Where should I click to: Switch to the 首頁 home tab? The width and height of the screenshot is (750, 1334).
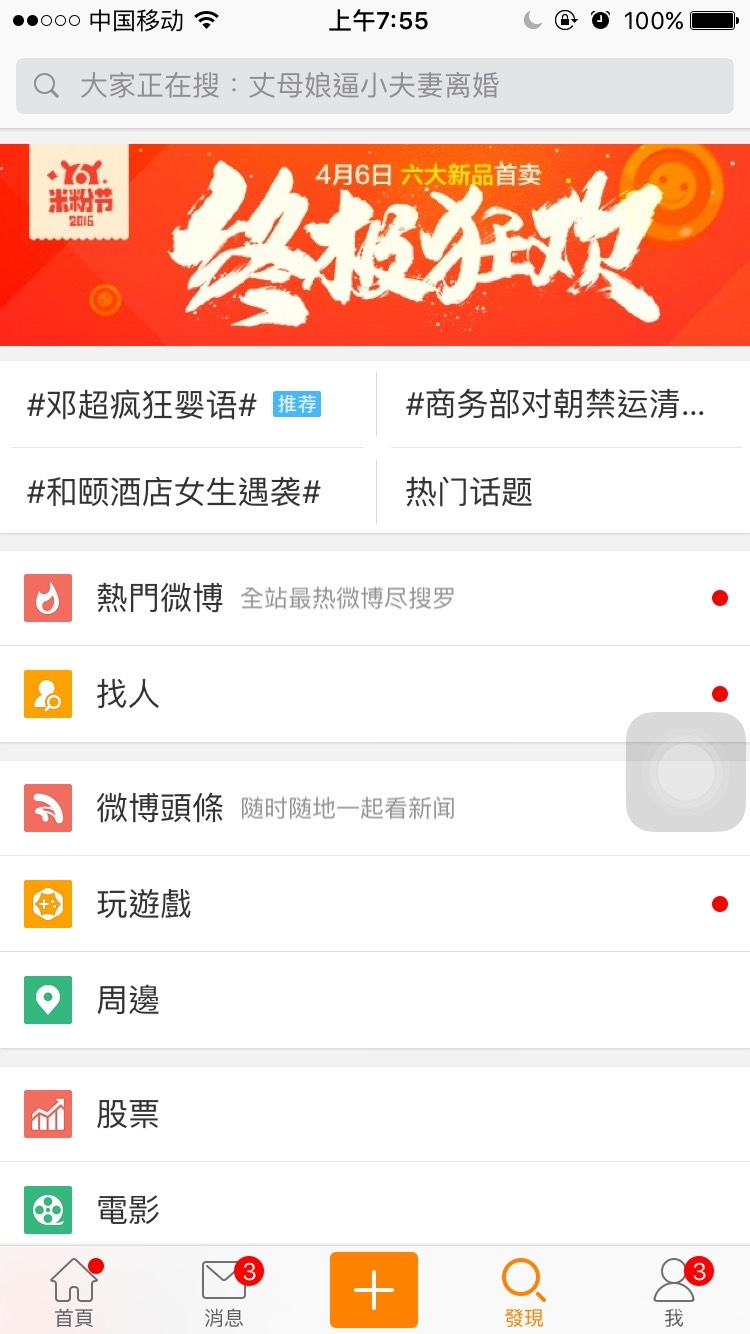click(x=74, y=1290)
